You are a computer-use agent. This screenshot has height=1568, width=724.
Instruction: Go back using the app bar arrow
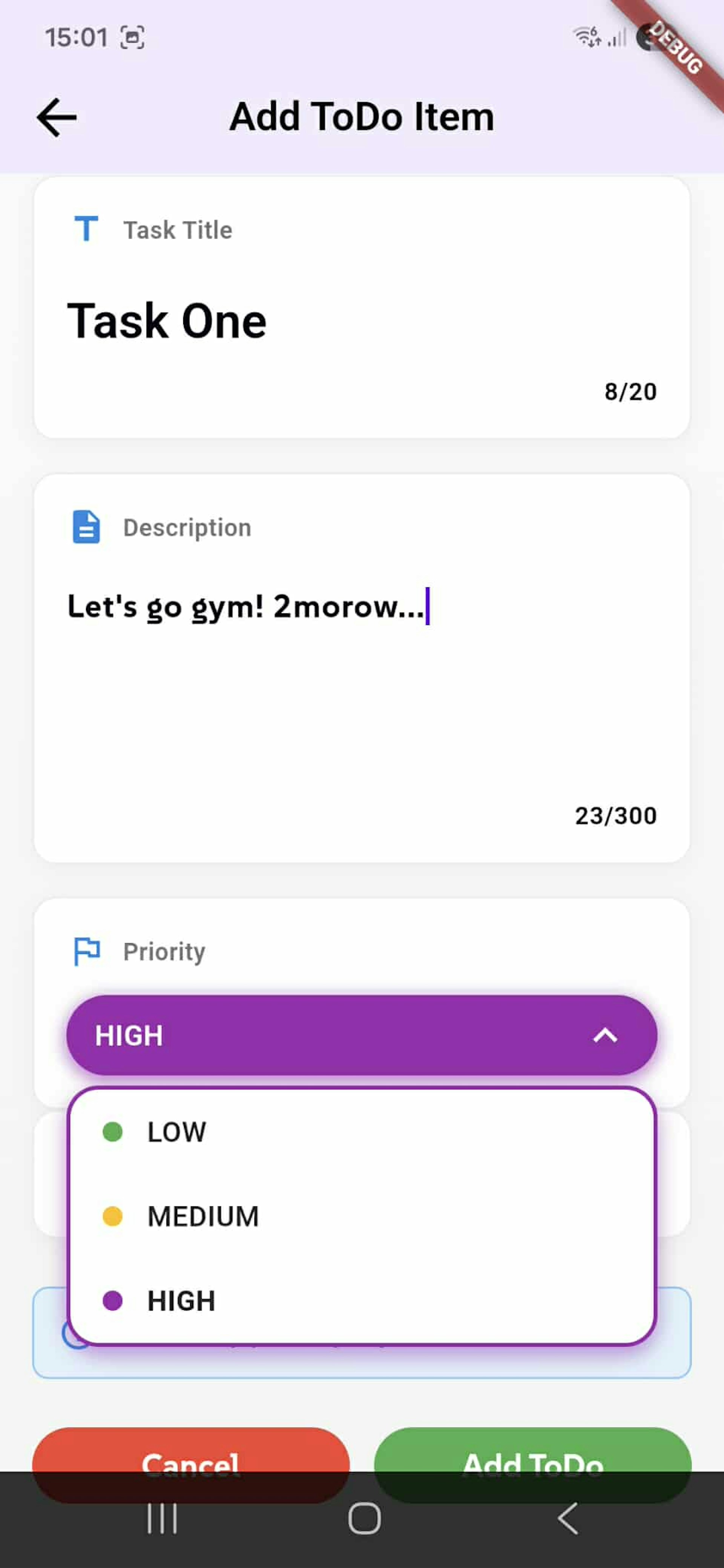tap(57, 117)
